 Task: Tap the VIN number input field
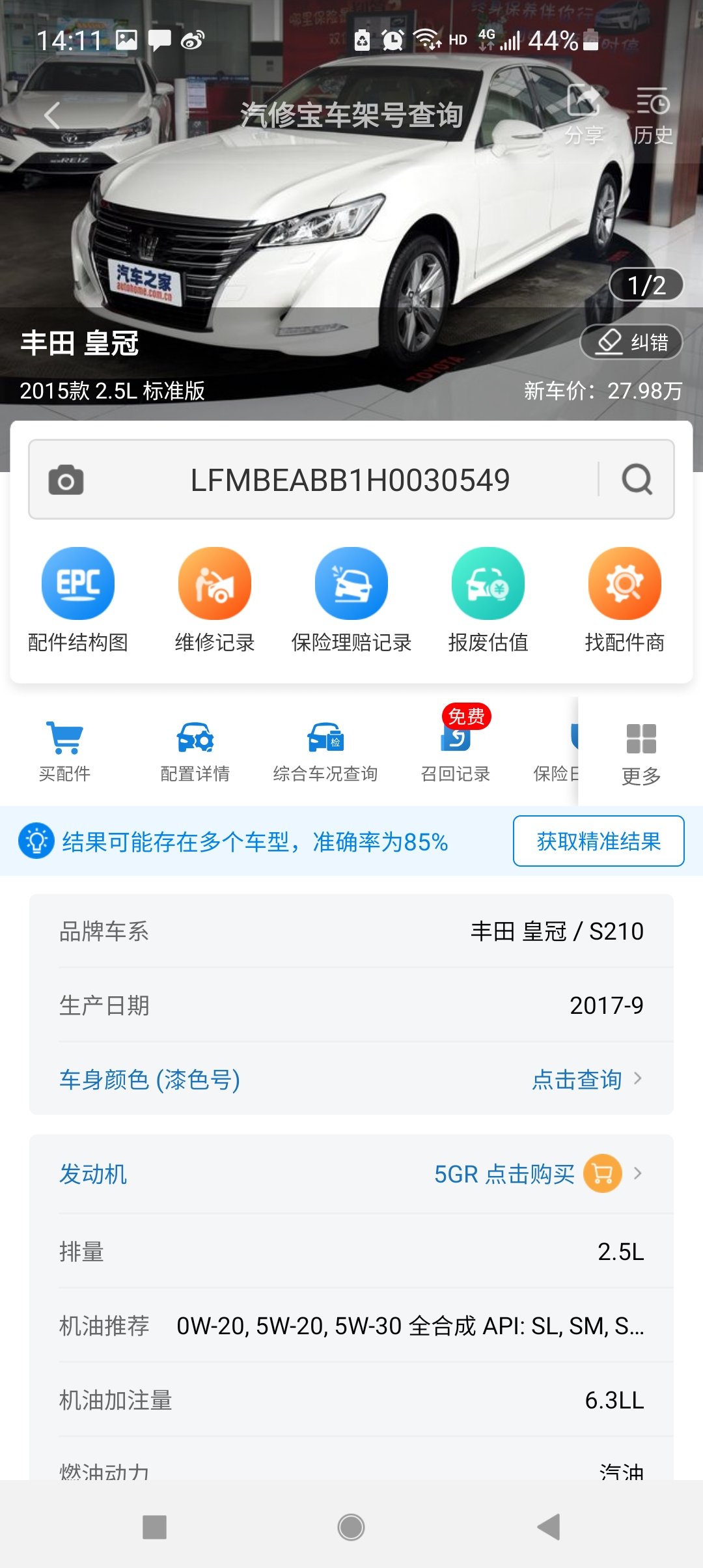(350, 480)
